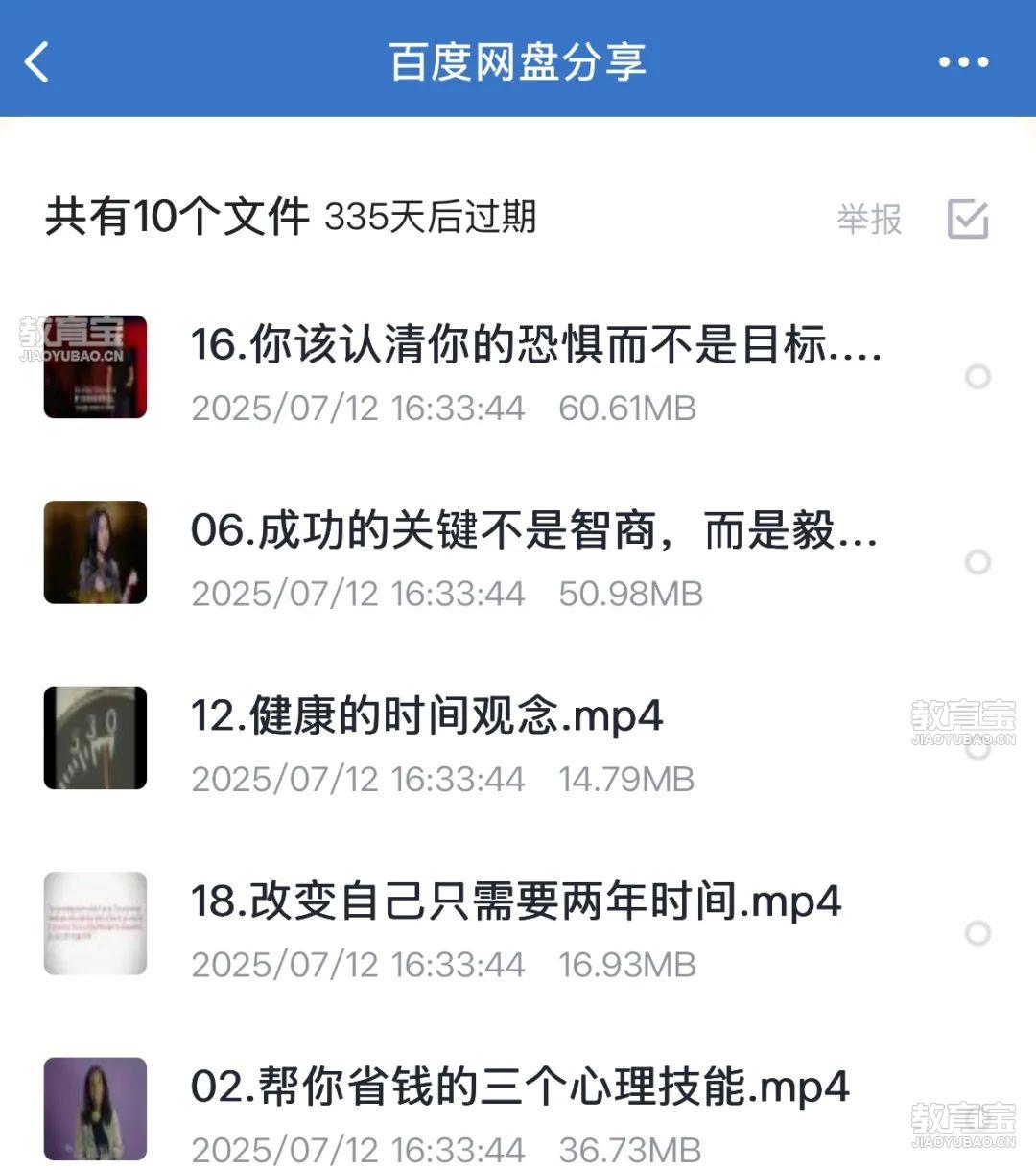
Task: Tap the 举报 report link
Action: click(869, 220)
